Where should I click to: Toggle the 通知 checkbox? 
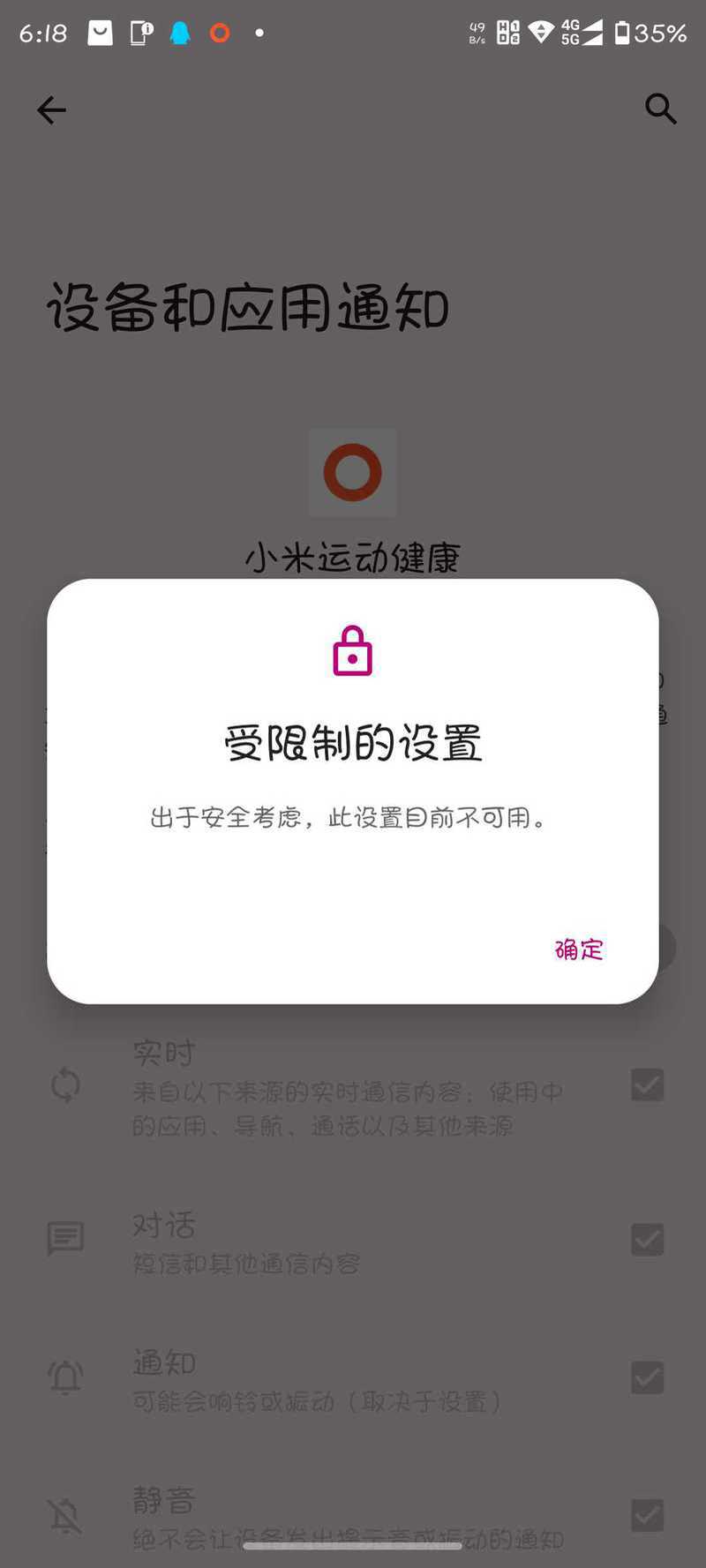point(647,1377)
